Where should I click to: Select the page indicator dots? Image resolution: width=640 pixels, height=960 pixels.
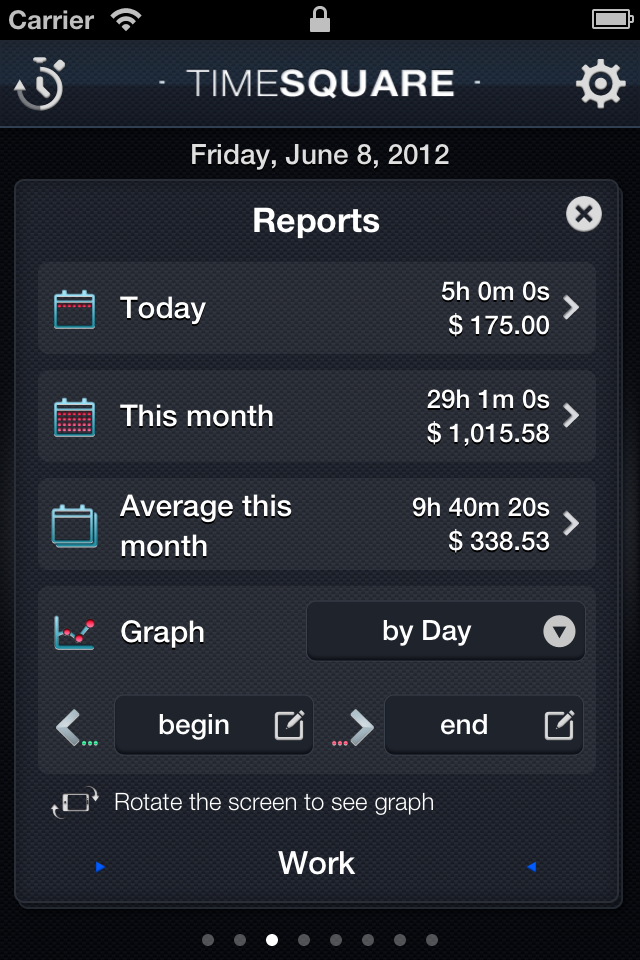pos(319,940)
